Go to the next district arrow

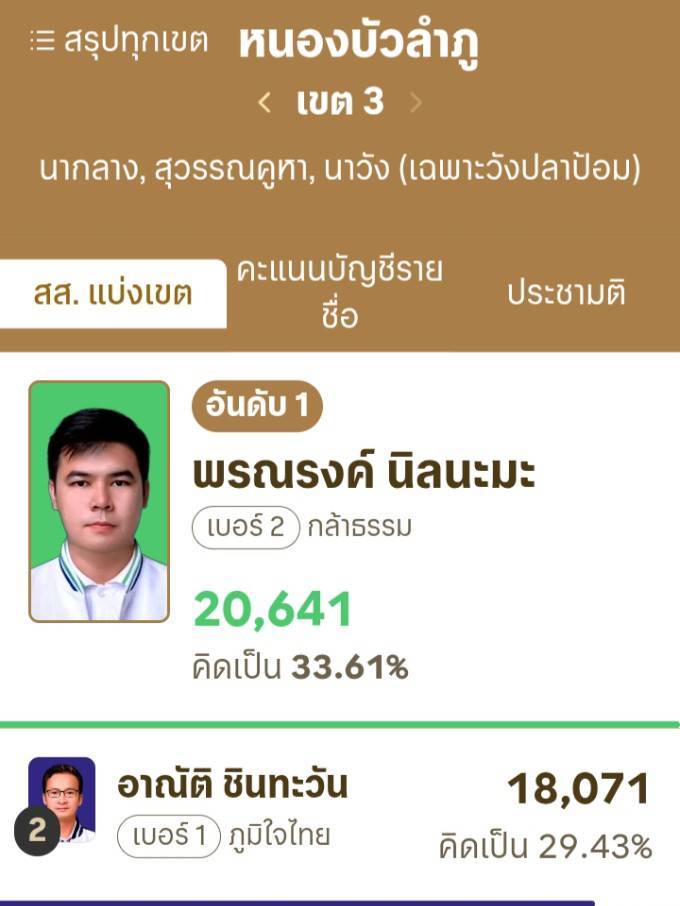click(416, 102)
